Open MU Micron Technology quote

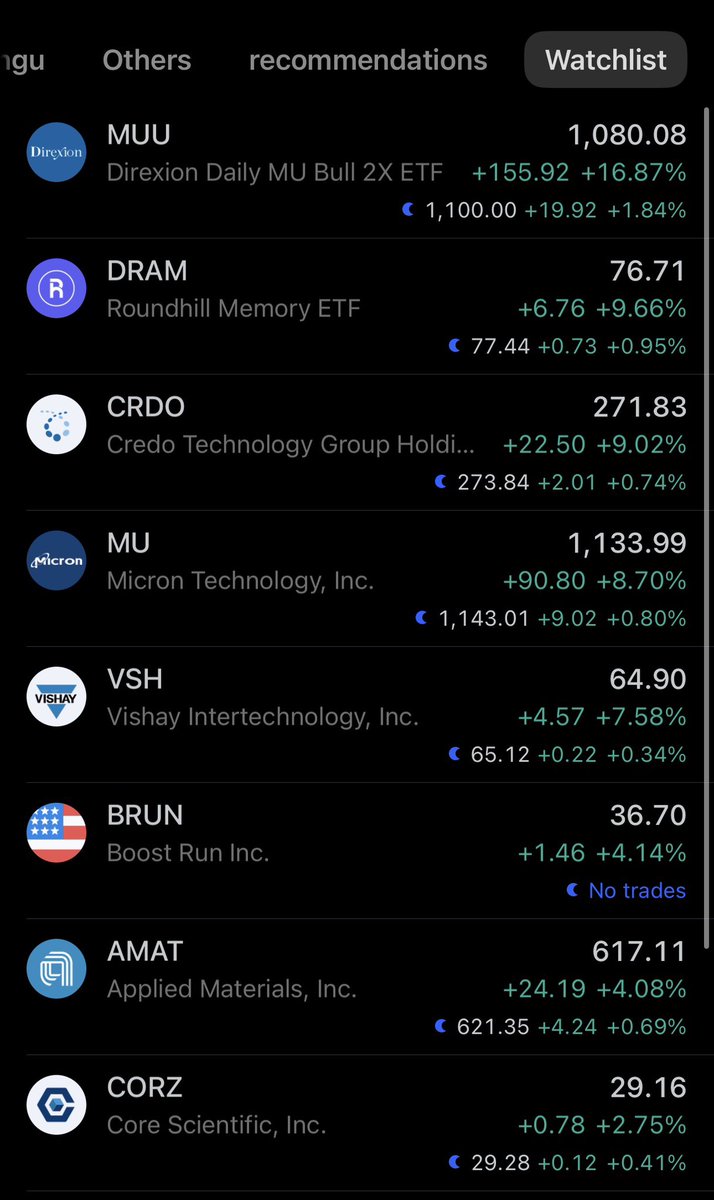click(x=357, y=578)
